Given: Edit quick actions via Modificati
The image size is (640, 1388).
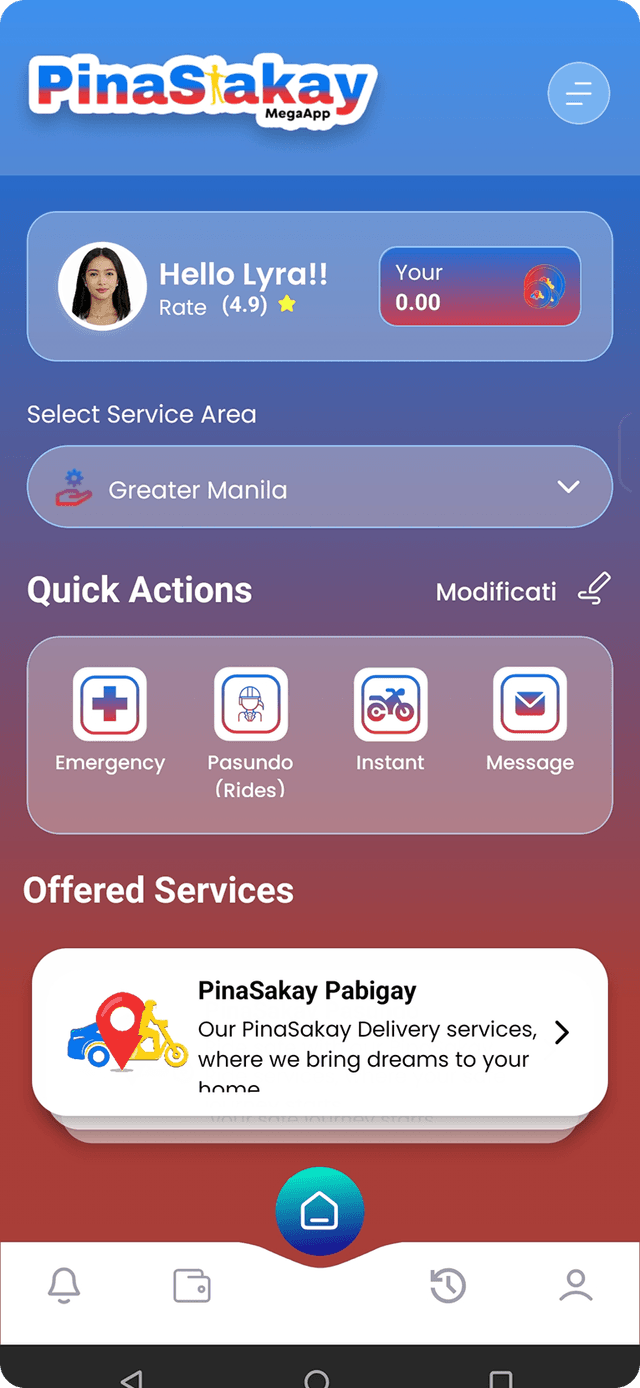Looking at the screenshot, I should pyautogui.click(x=522, y=591).
